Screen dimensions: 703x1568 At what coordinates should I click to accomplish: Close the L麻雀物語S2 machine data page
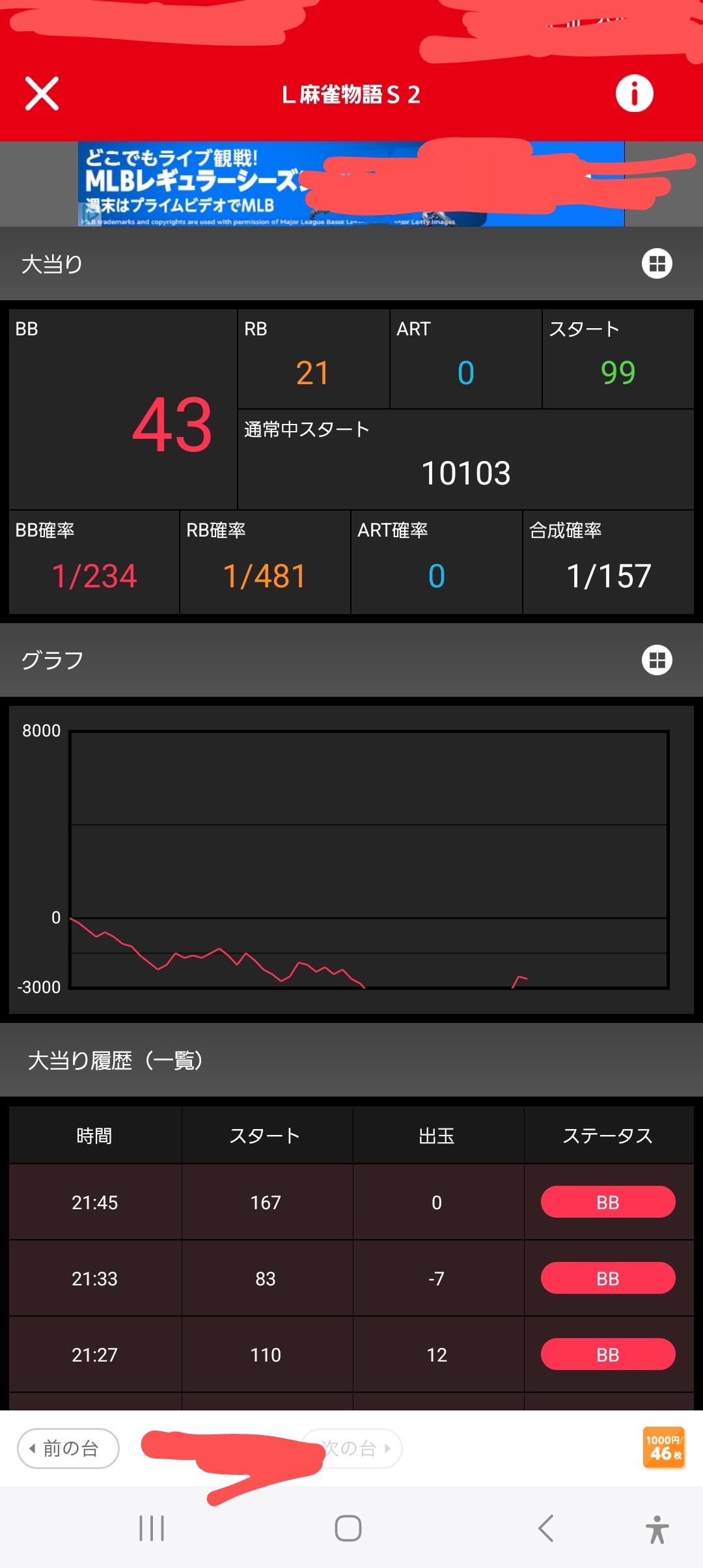(x=42, y=94)
